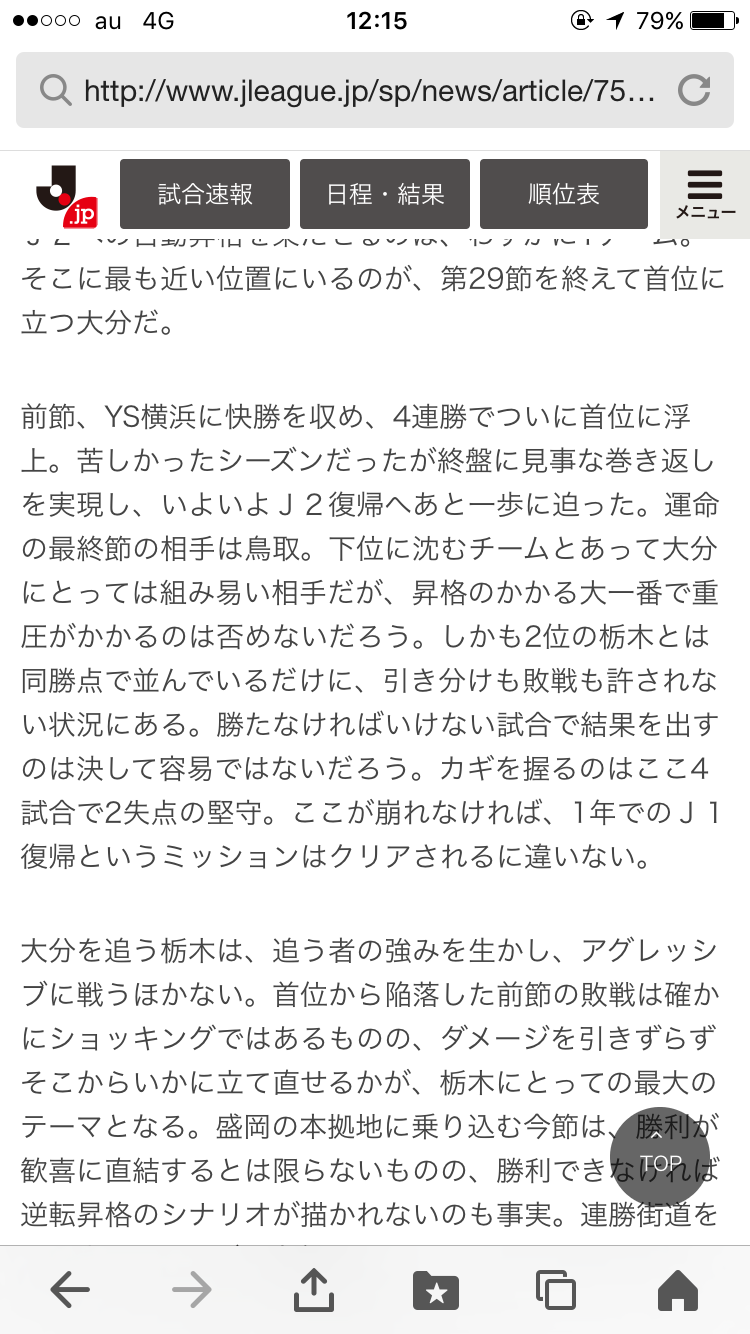Jump back to TOP of page
Image resolution: width=750 pixels, height=1334 pixels.
tap(660, 1153)
